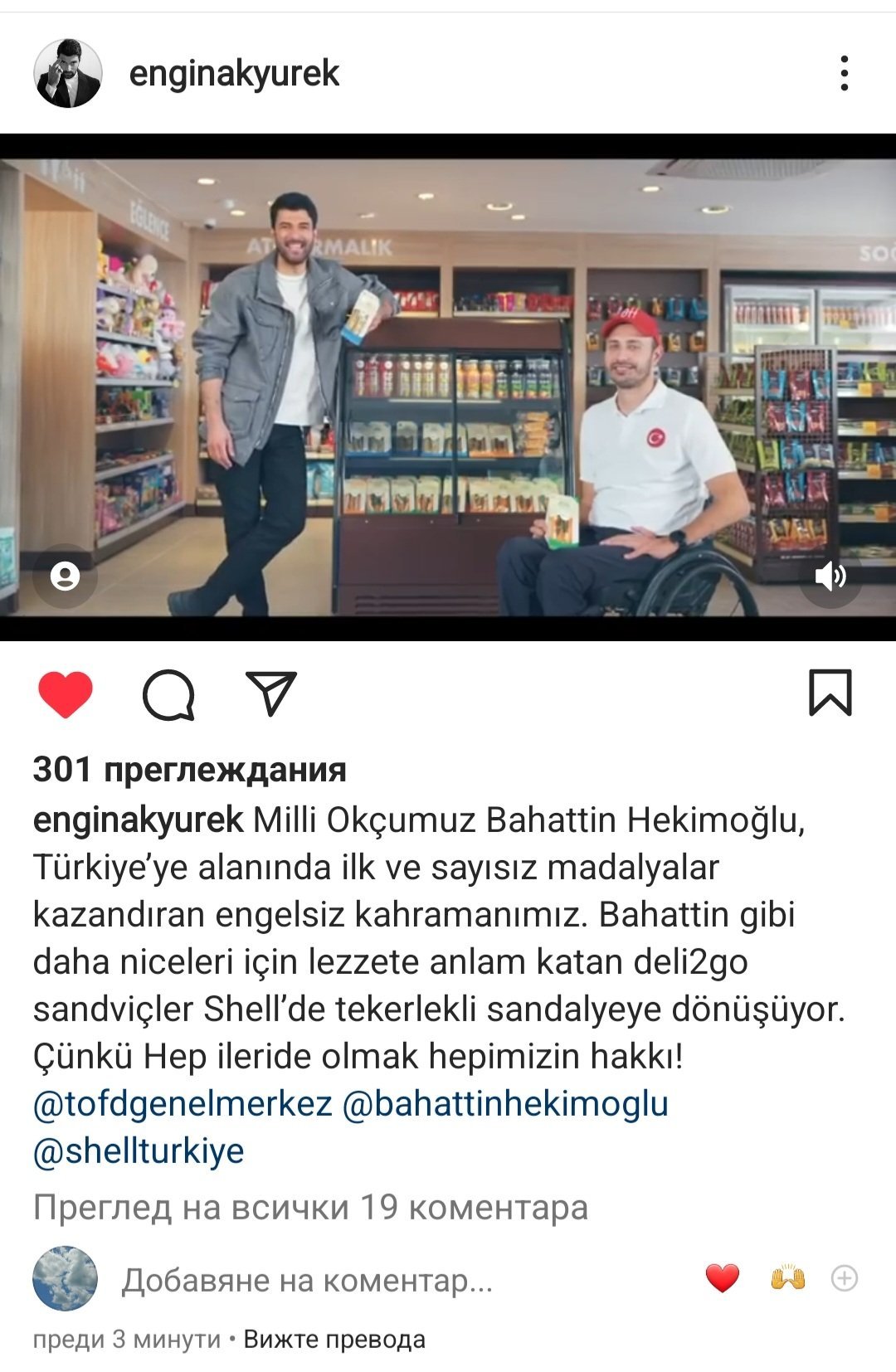Tap the video thumbnail to play
Viewport: 896px width, 1372px height.
[x=448, y=387]
